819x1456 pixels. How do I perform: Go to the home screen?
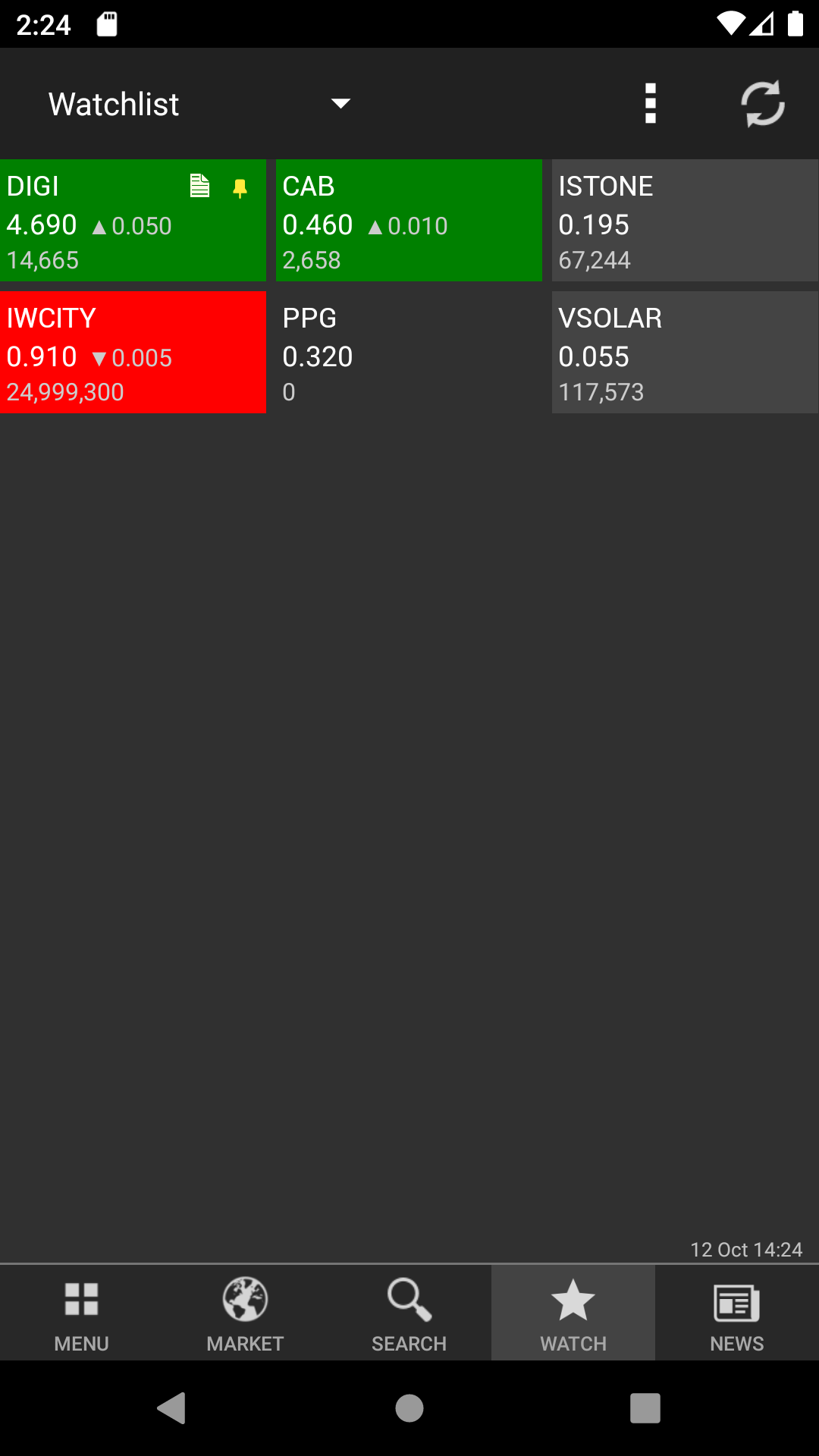point(409,1408)
